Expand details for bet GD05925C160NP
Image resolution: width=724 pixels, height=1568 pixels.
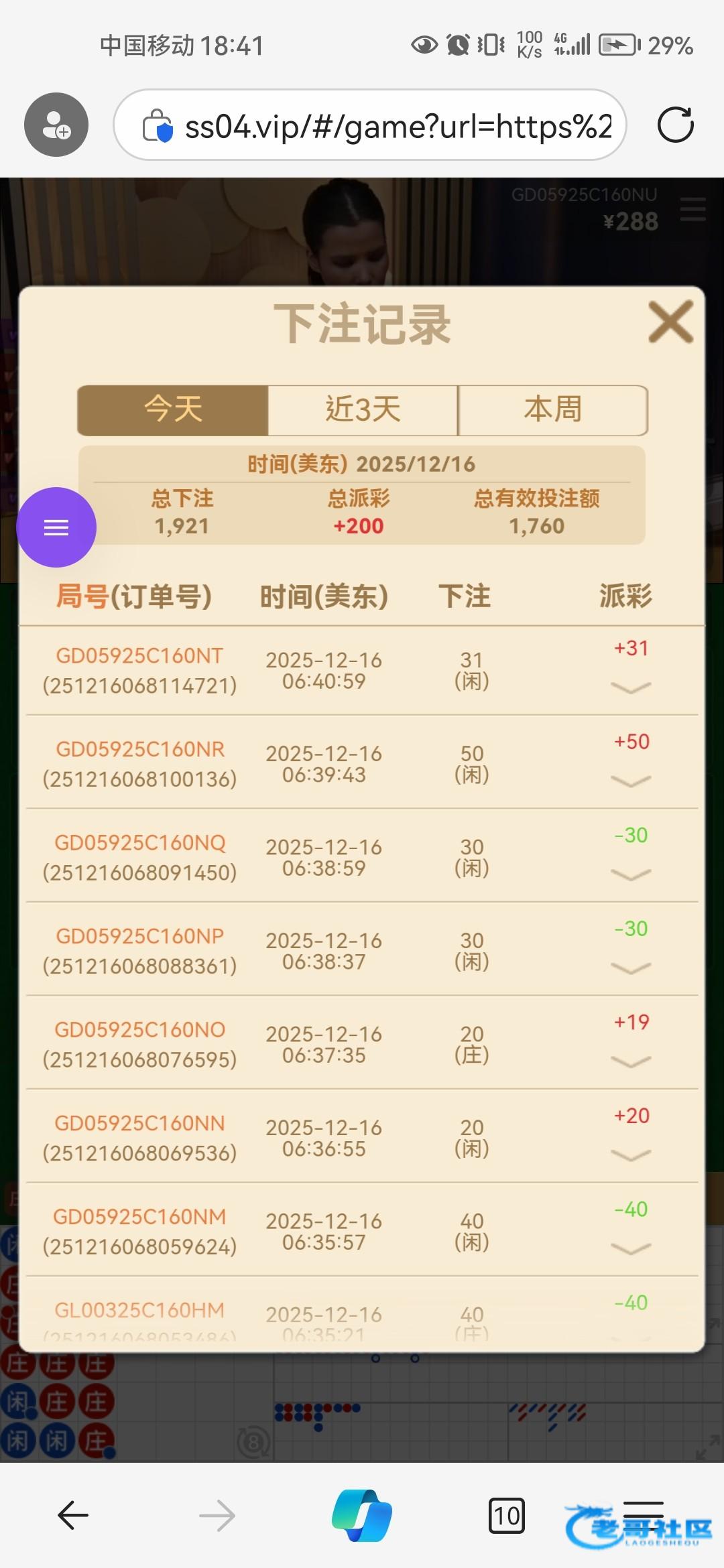[631, 968]
